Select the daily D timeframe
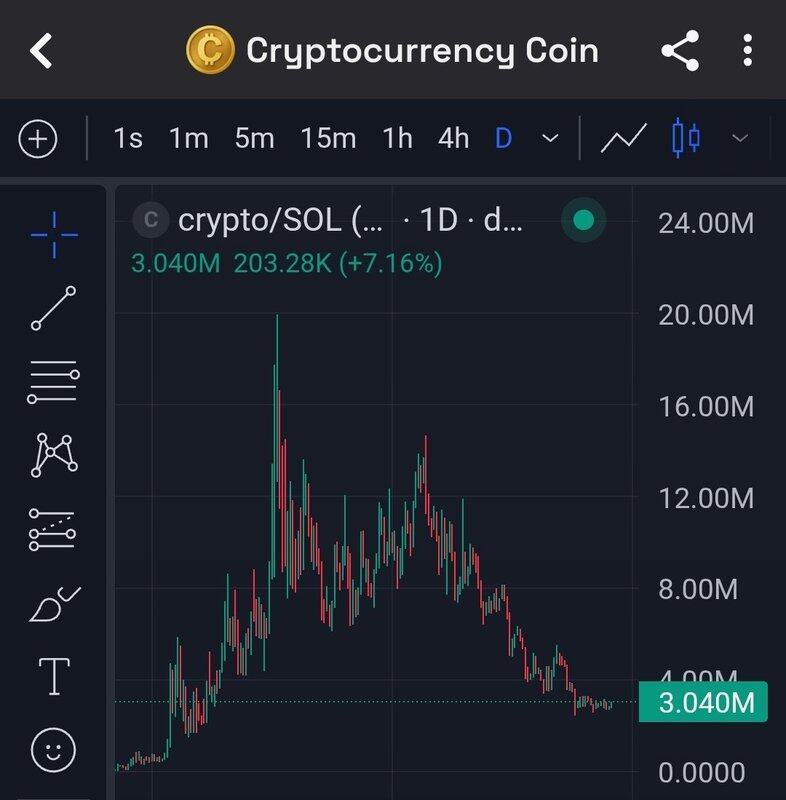Viewport: 786px width, 800px height. coord(503,139)
